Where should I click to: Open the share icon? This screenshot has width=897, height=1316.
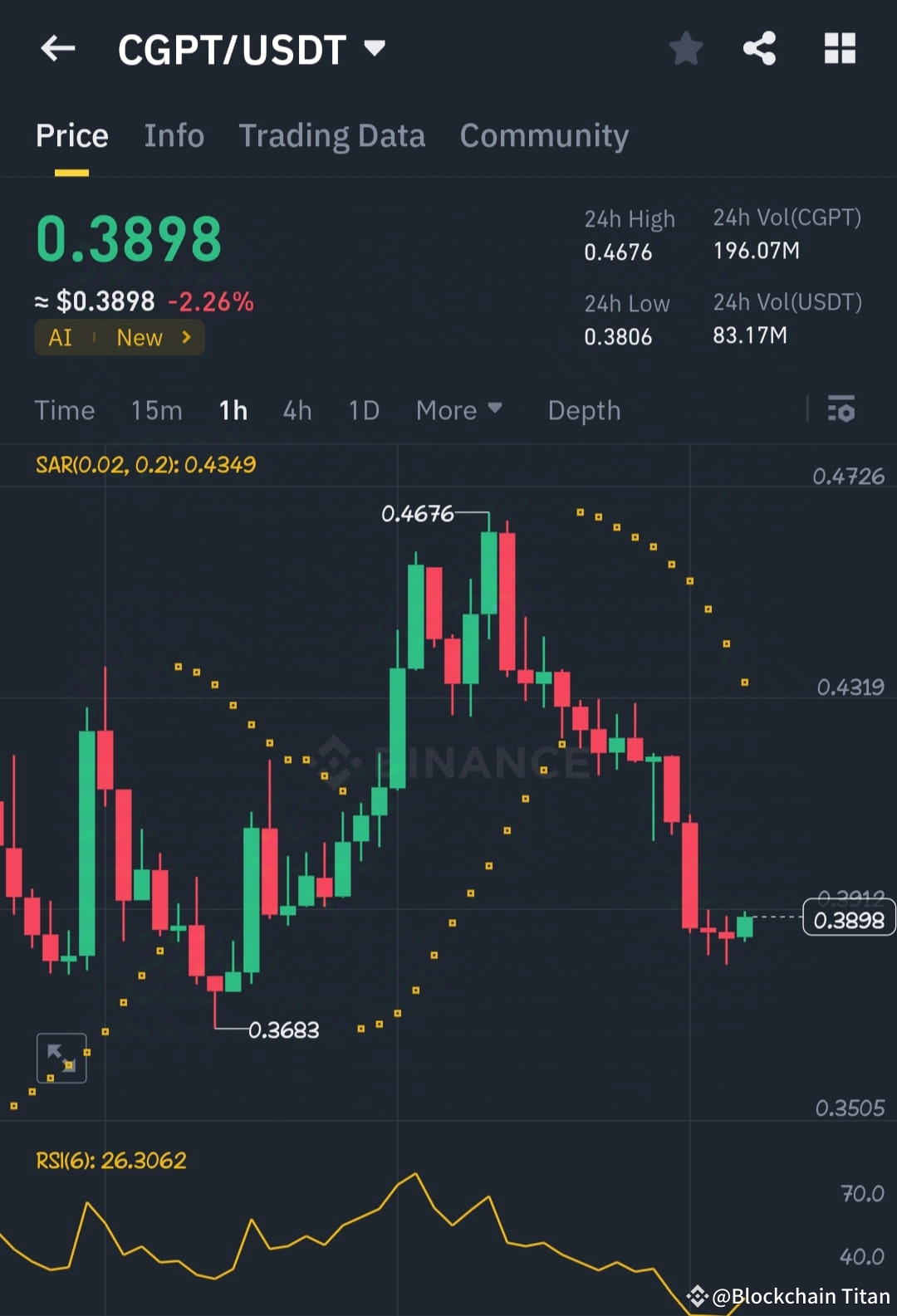[759, 48]
